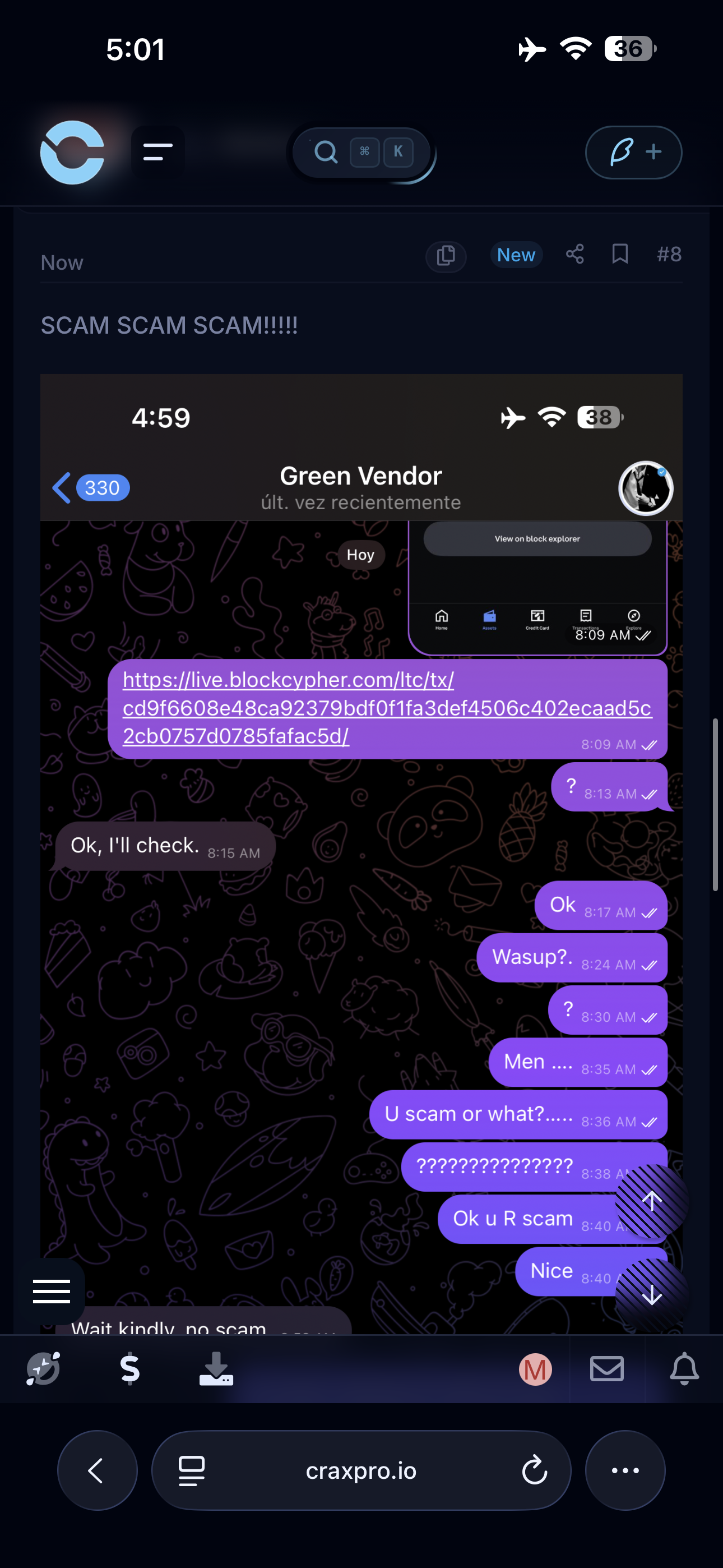Share post #8
The image size is (723, 1568).
pos(574,254)
